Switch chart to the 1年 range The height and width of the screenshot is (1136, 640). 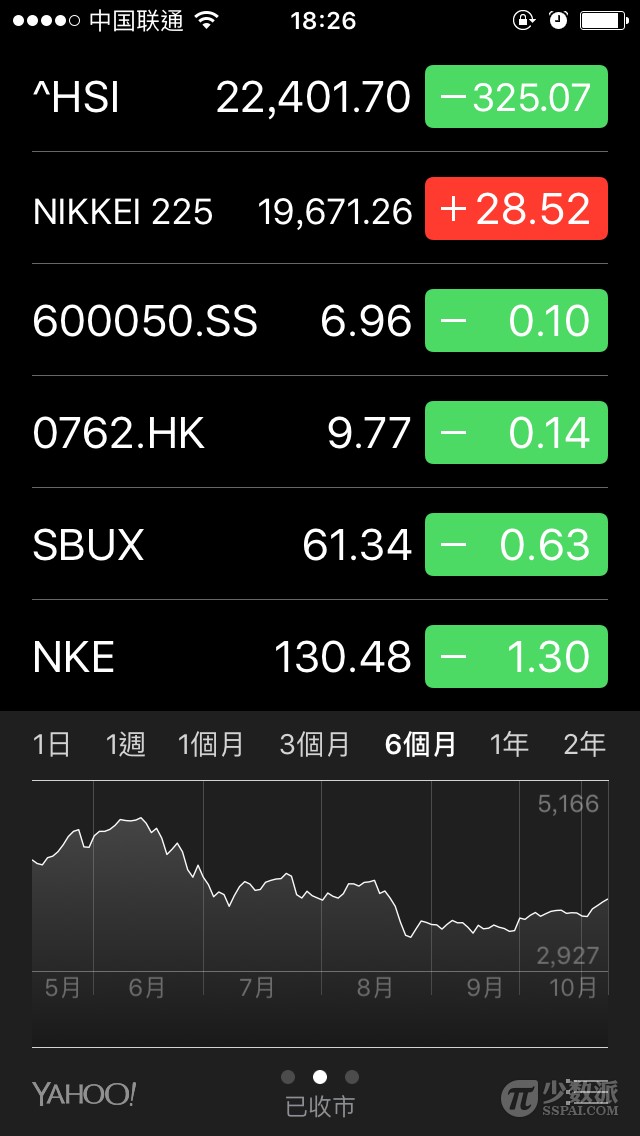tap(509, 745)
